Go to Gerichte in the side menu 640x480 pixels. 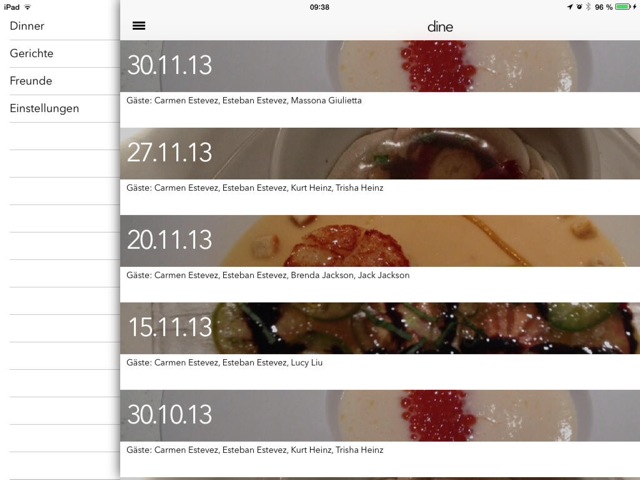coord(32,53)
